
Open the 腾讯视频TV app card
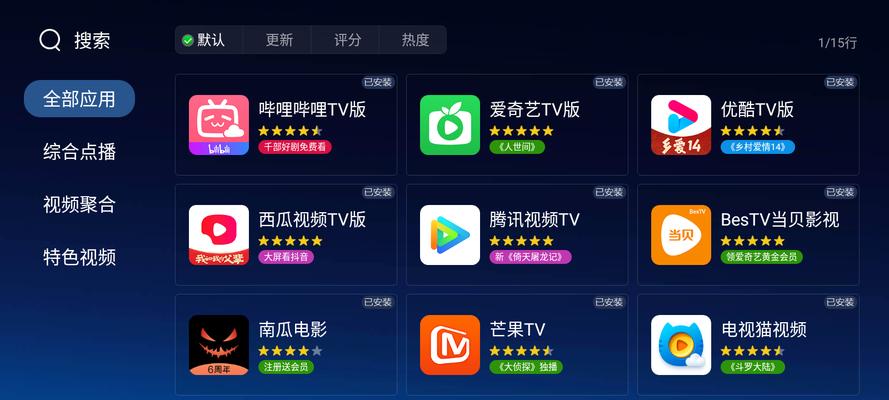click(x=516, y=235)
